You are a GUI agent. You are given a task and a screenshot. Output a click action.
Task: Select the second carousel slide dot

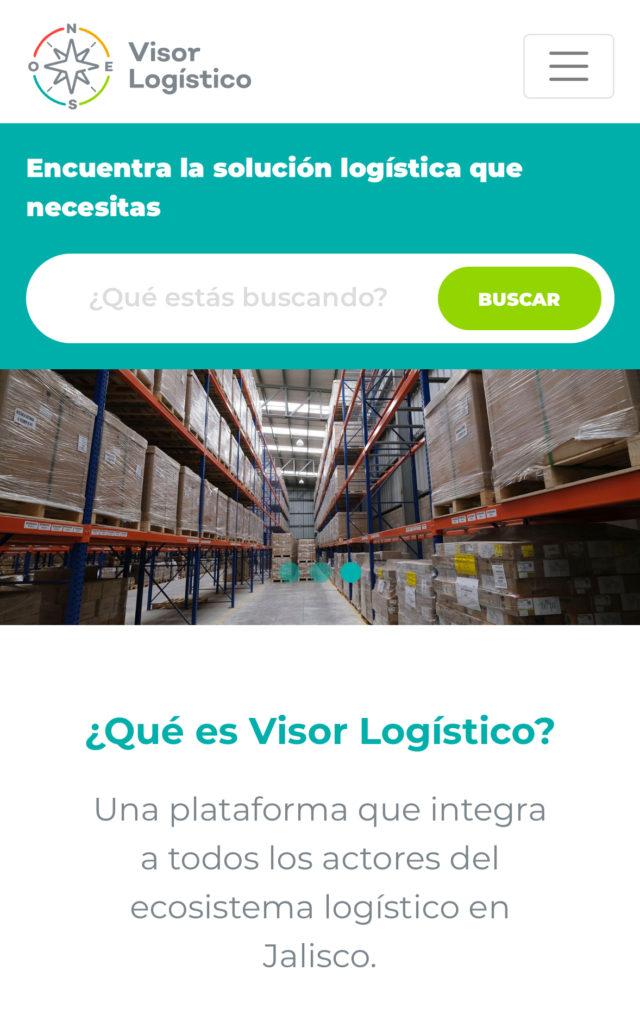tap(320, 572)
